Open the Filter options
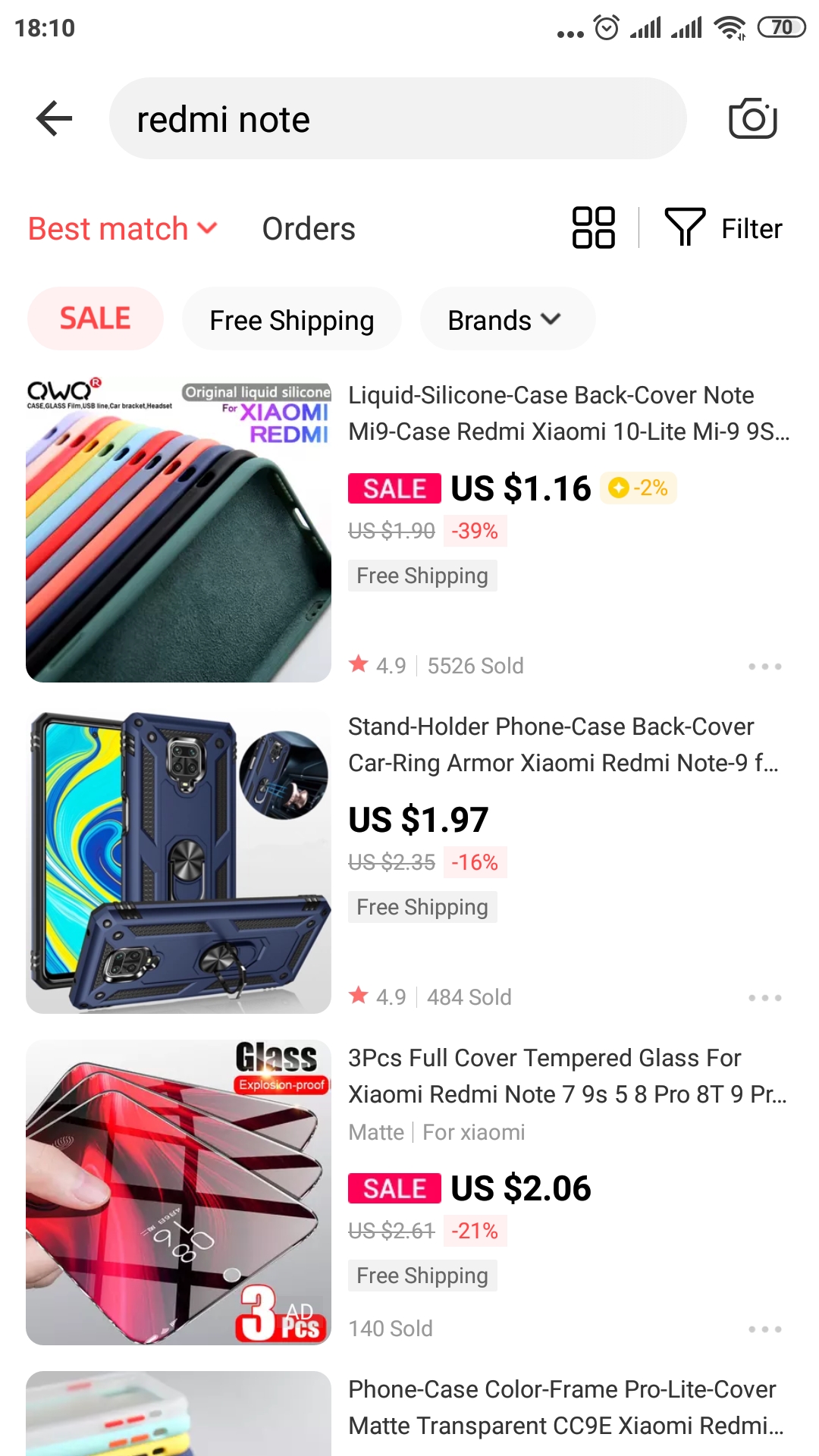Screen dimensions: 819x1456 point(723,227)
